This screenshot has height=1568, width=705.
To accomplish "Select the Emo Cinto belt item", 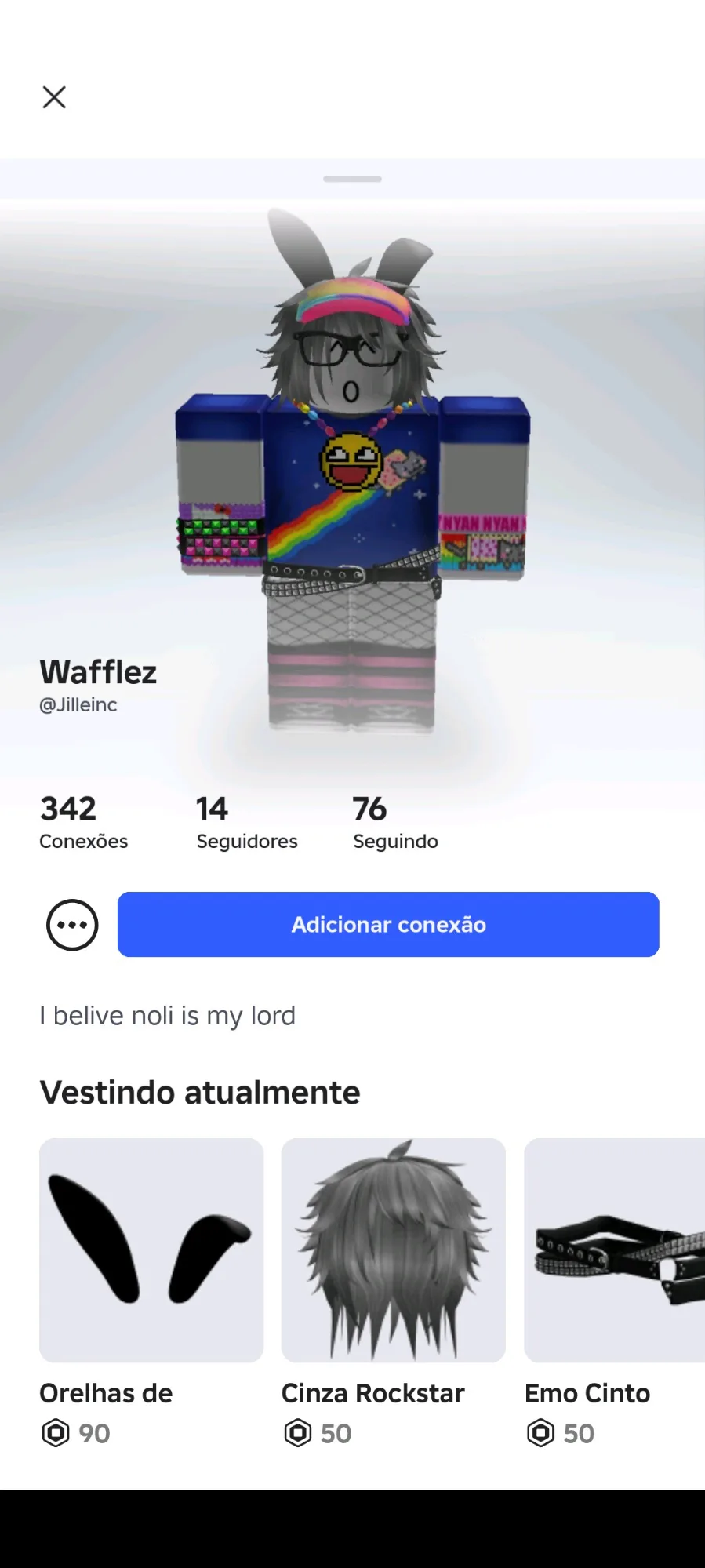I will tap(614, 1250).
